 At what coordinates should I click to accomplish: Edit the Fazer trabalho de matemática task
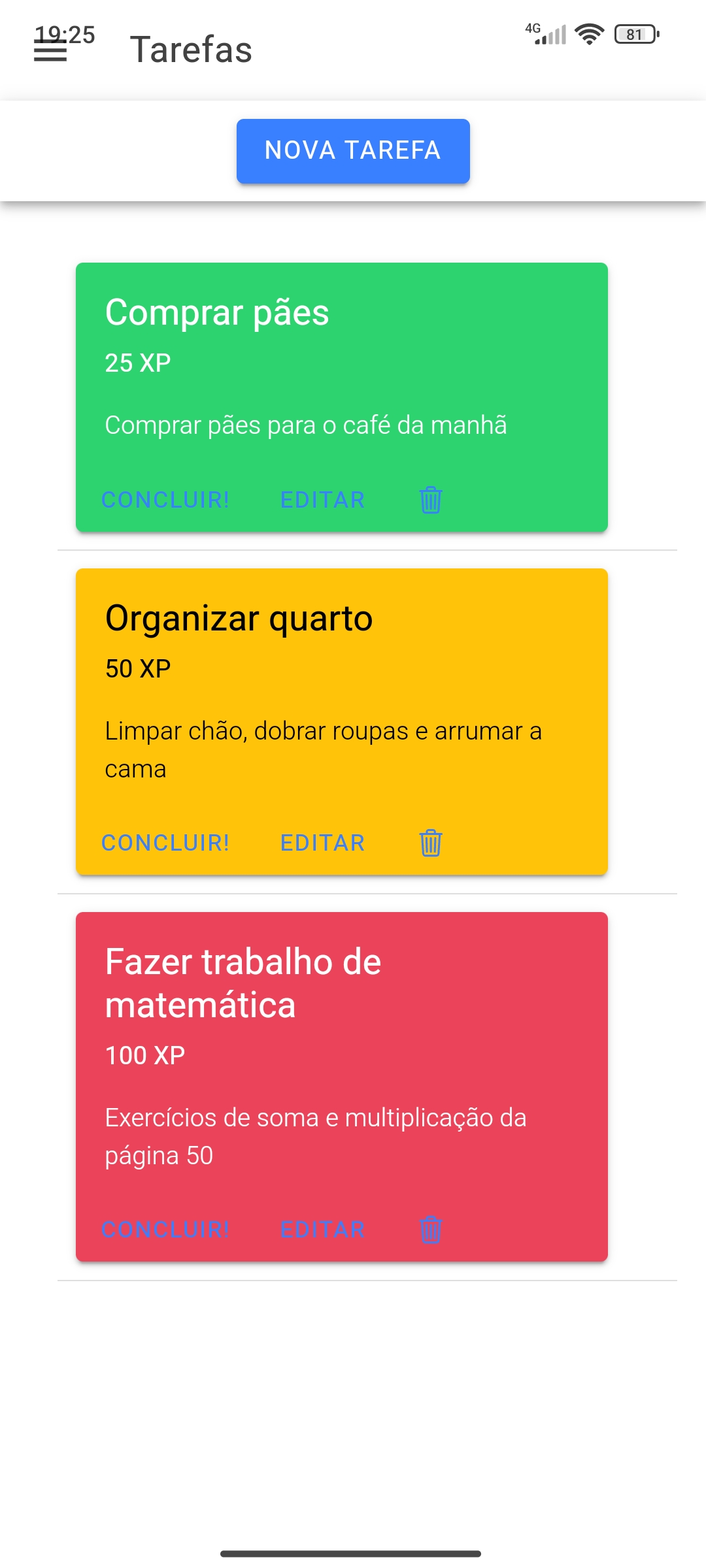coord(322,1230)
